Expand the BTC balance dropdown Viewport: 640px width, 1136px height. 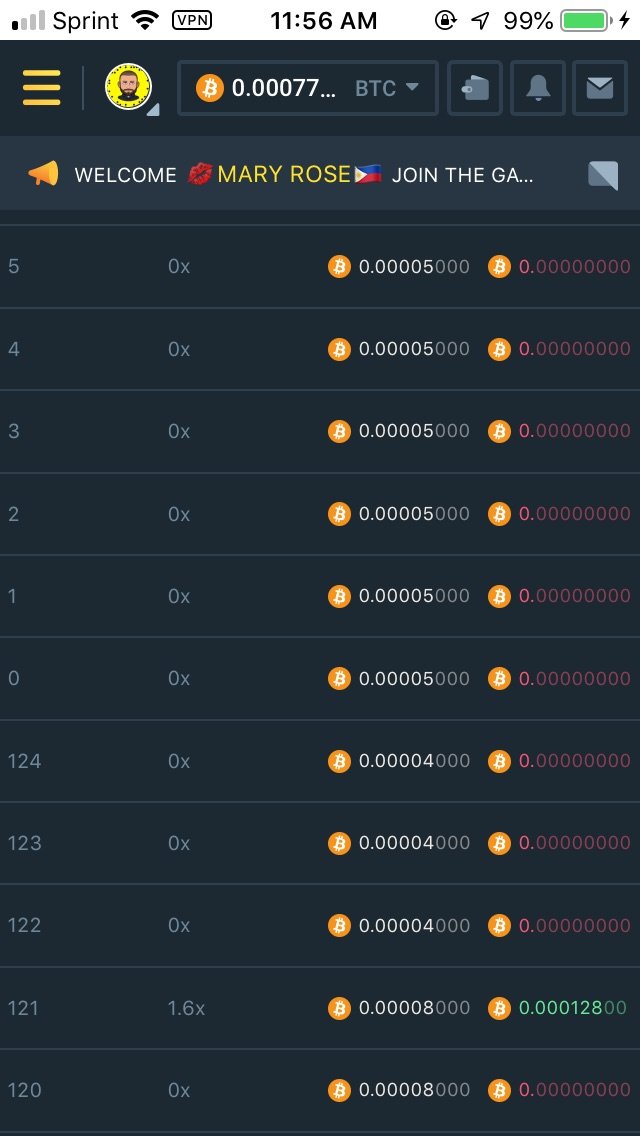tap(309, 88)
